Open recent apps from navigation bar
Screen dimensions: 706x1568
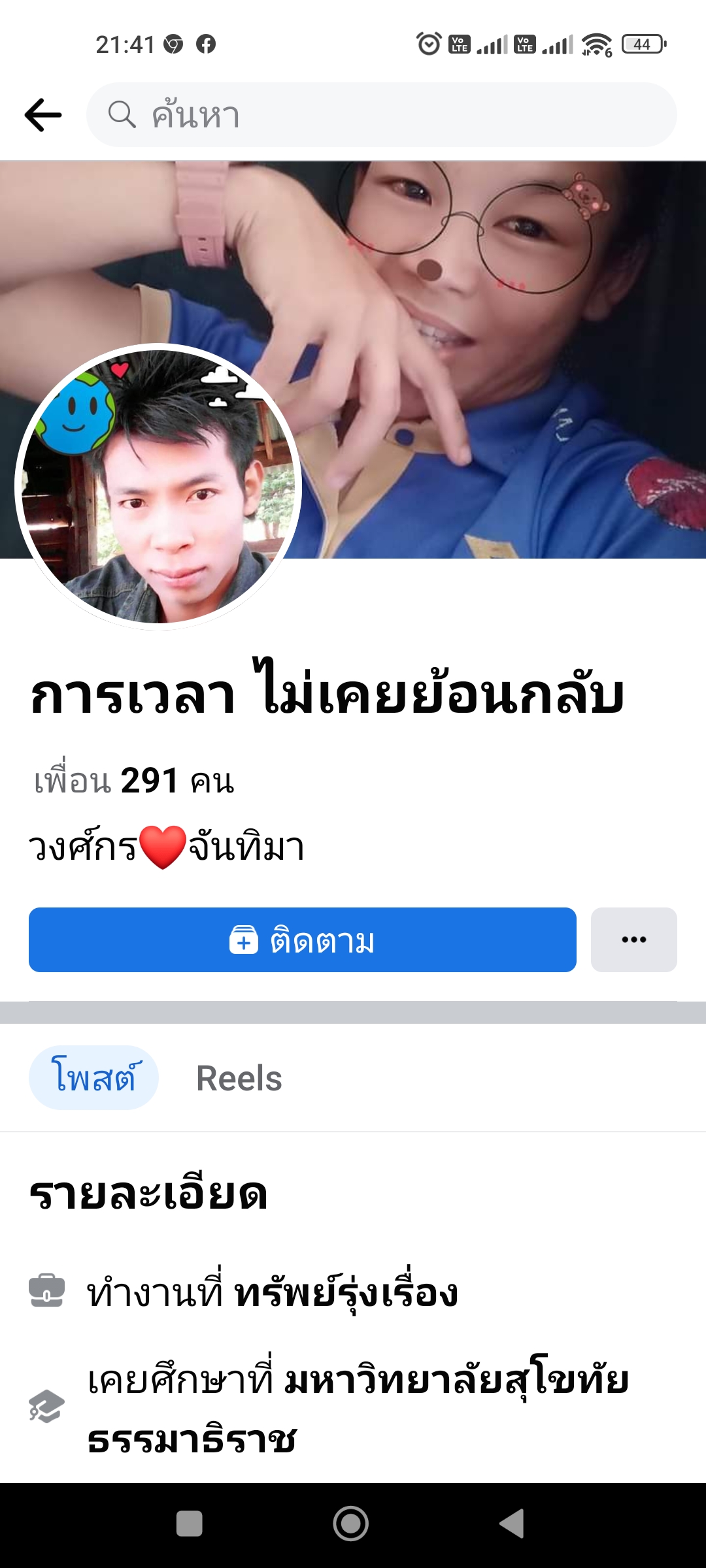click(190, 1524)
